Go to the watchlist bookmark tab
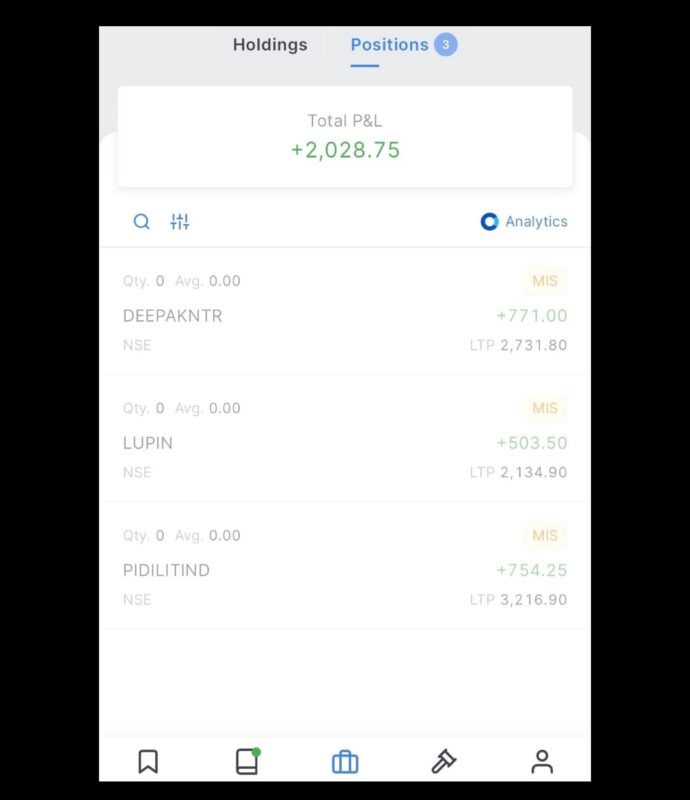 (x=148, y=762)
